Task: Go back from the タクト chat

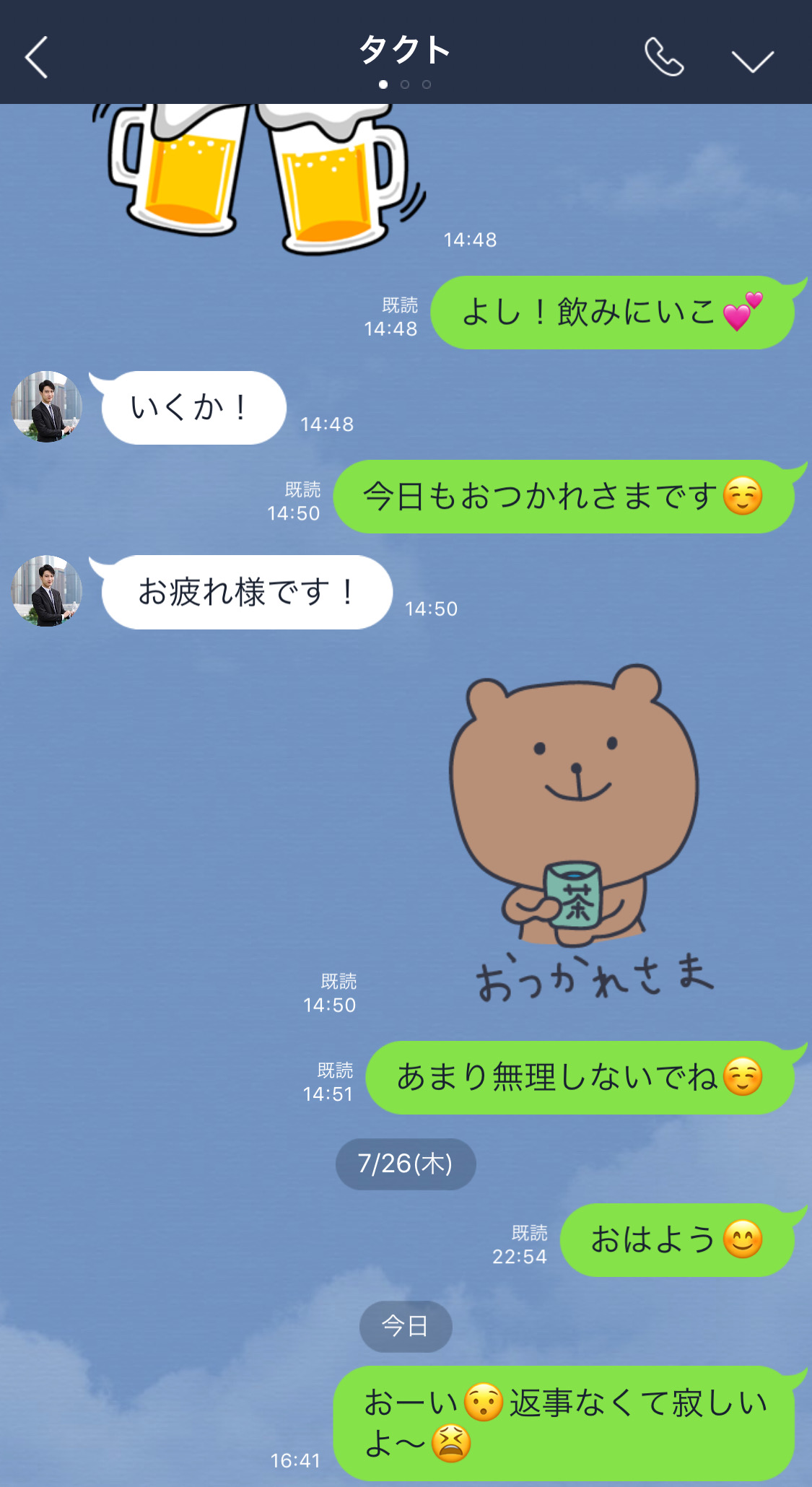Action: (36, 58)
